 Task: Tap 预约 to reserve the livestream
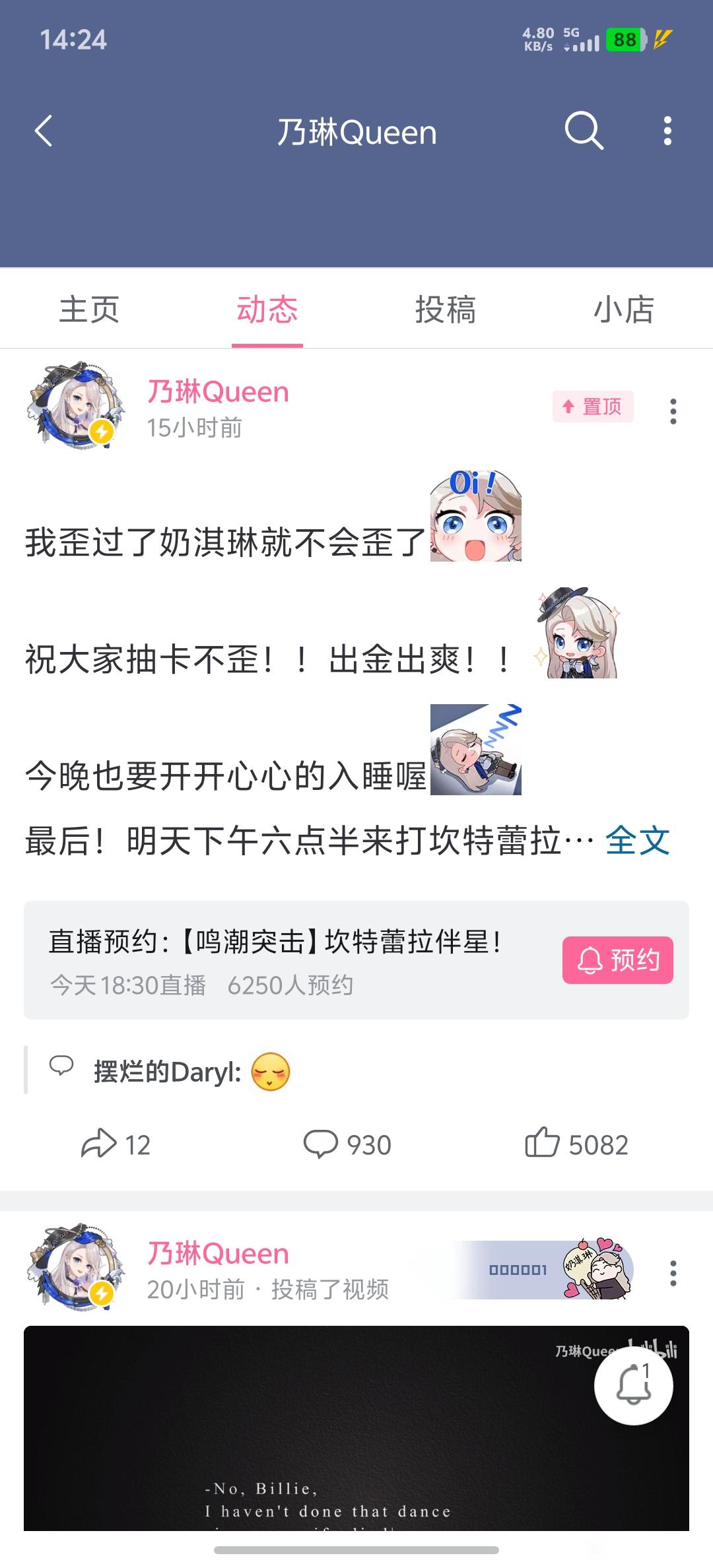coord(617,960)
